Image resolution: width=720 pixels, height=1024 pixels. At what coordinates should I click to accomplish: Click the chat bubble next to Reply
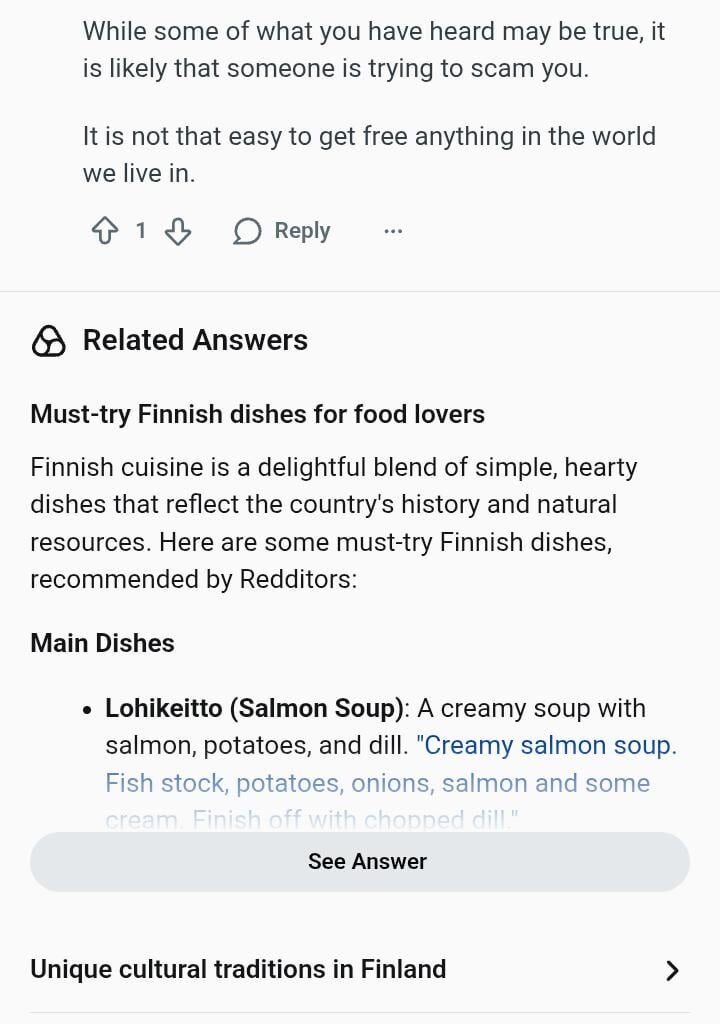pos(247,230)
